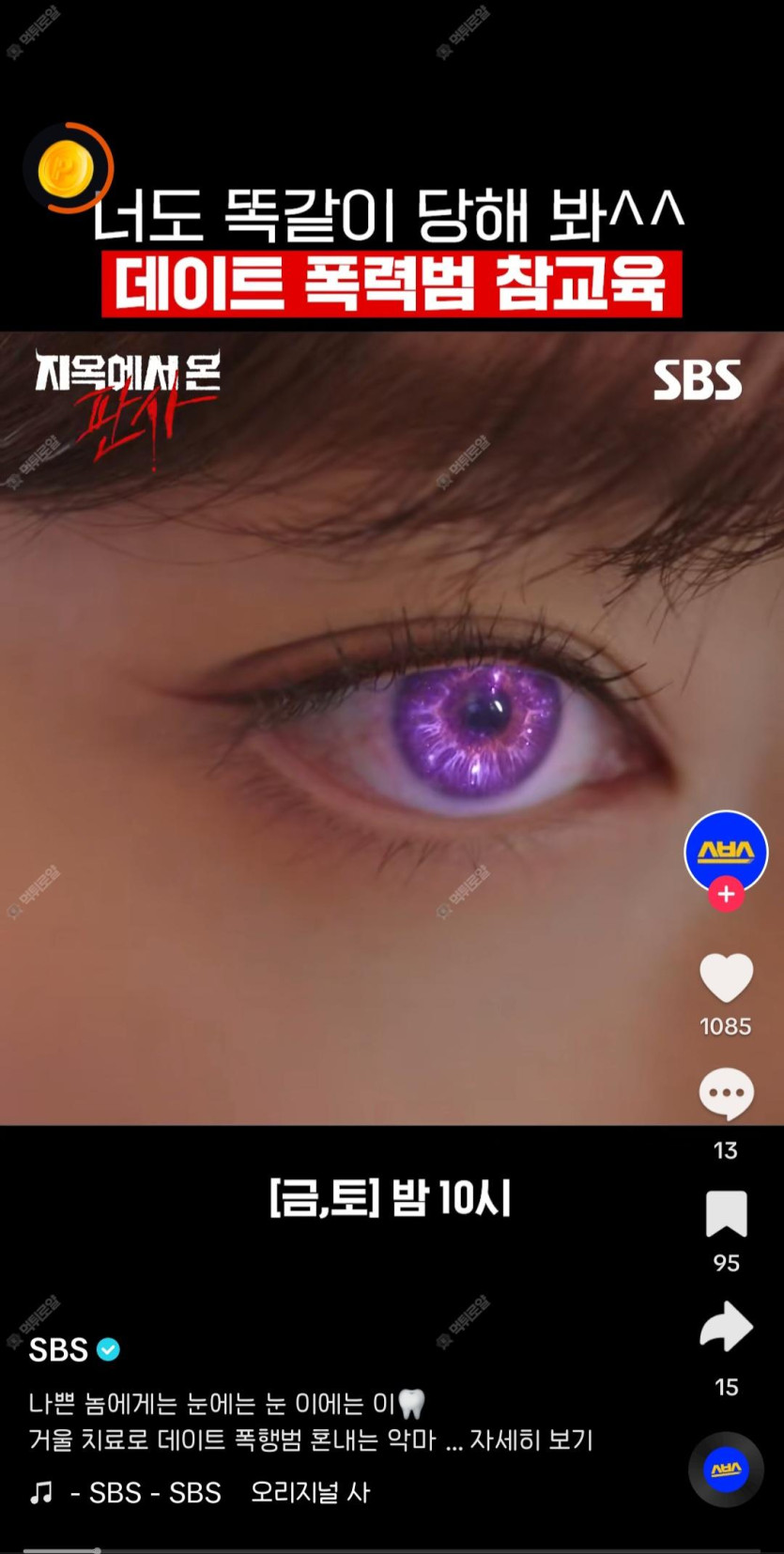Bookmark this video
This screenshot has height=1554, width=784.
click(x=726, y=1214)
